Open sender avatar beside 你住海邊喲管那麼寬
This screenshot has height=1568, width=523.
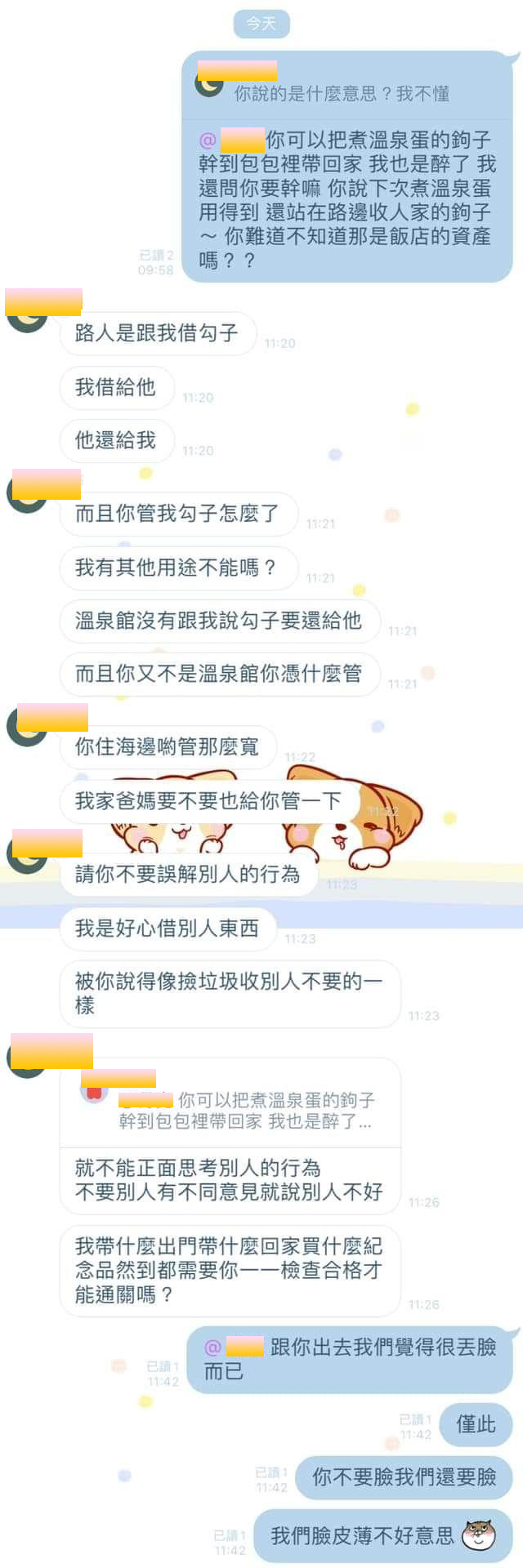pyautogui.click(x=27, y=728)
